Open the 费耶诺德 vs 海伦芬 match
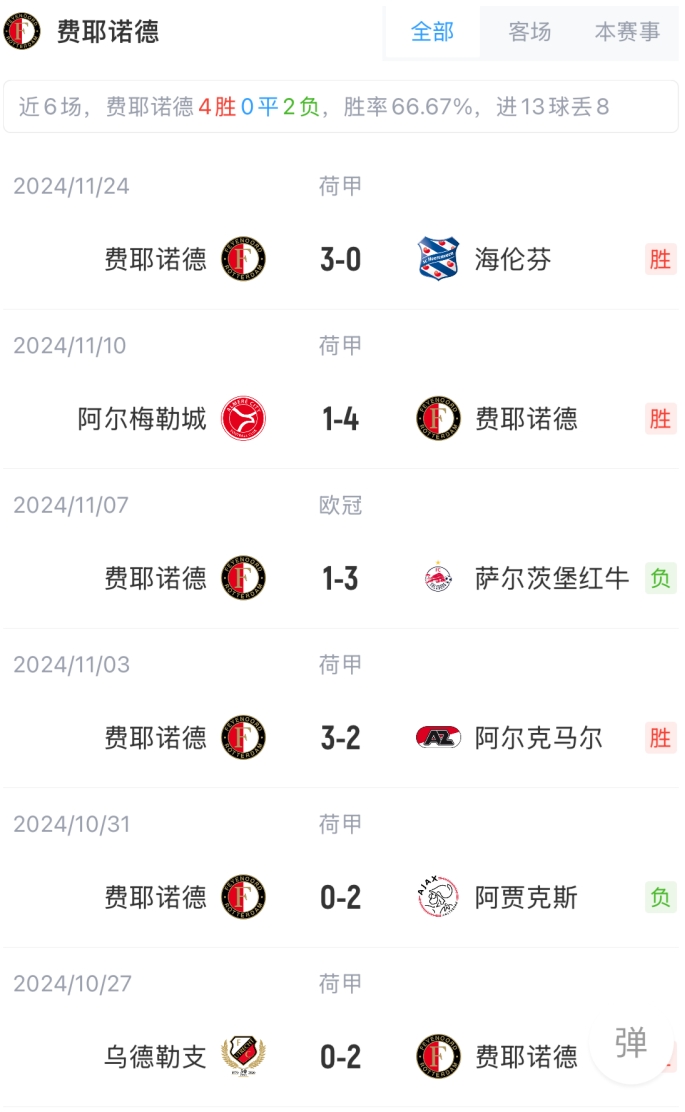Image resolution: width=685 pixels, height=1112 pixels. coord(340,260)
